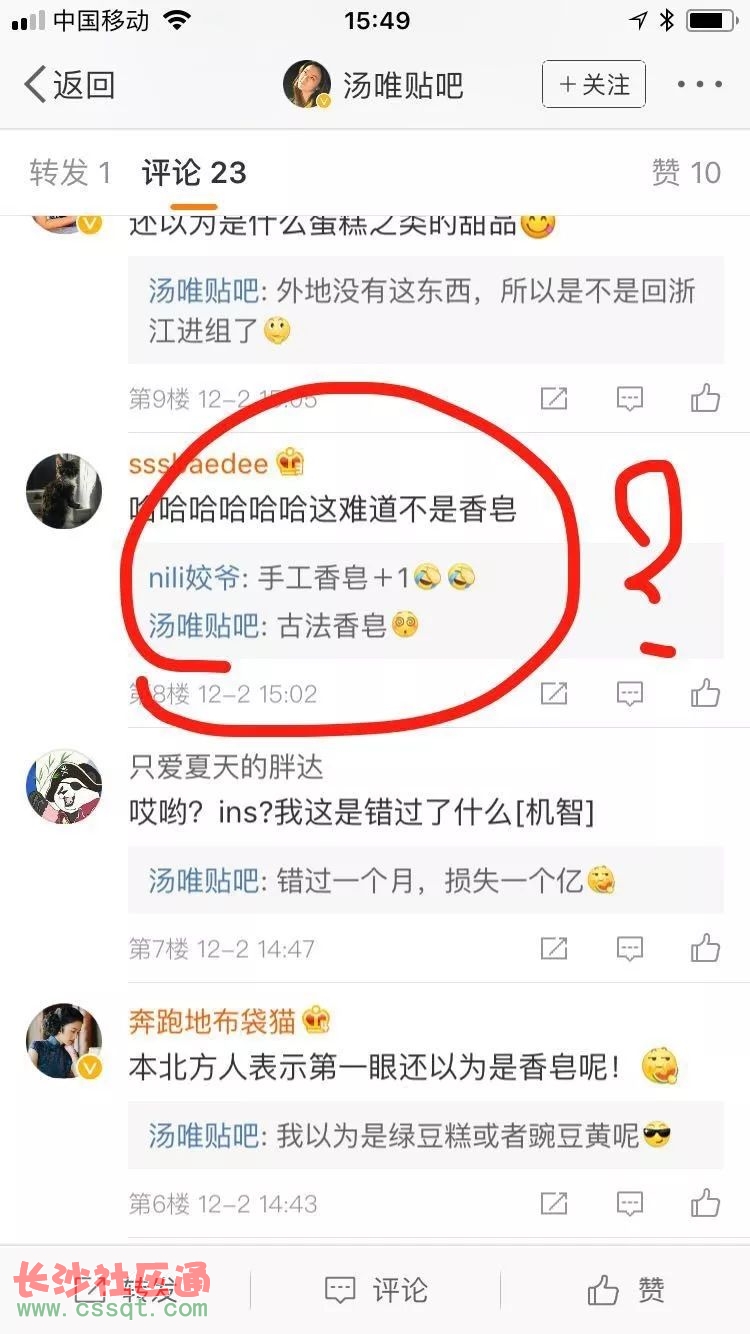This screenshot has width=750, height=1334.
Task: Open 只爱夏天的胖达's profile avatar
Action: coord(64,785)
